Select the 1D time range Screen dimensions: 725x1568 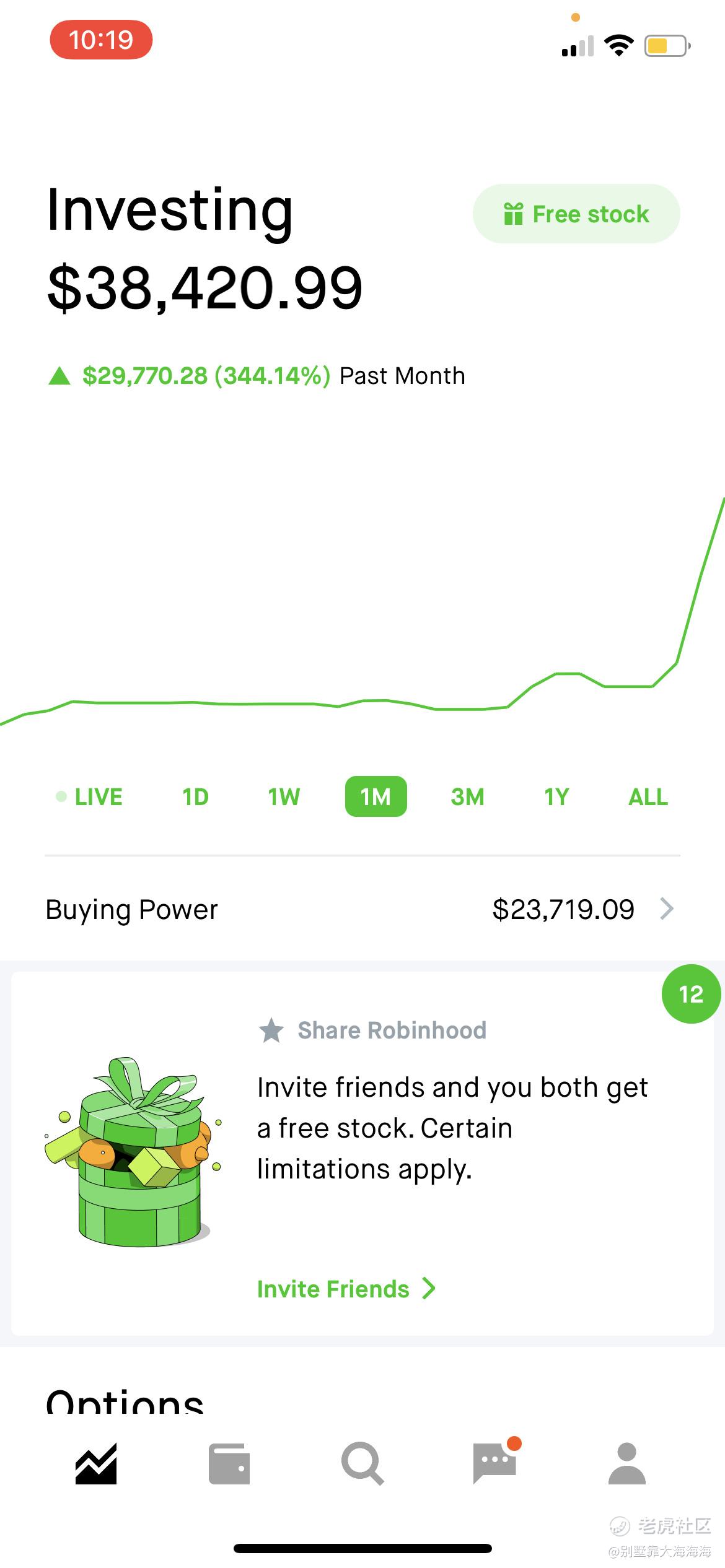pos(195,796)
